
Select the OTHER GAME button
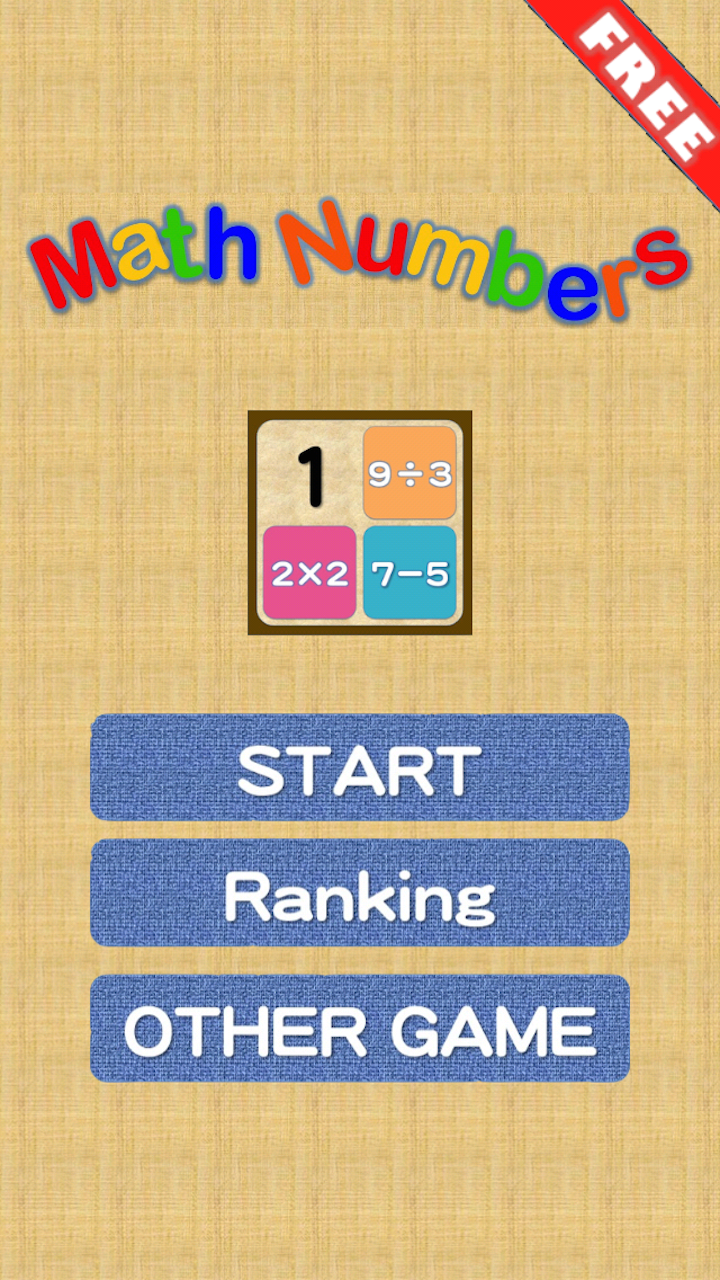click(360, 1029)
